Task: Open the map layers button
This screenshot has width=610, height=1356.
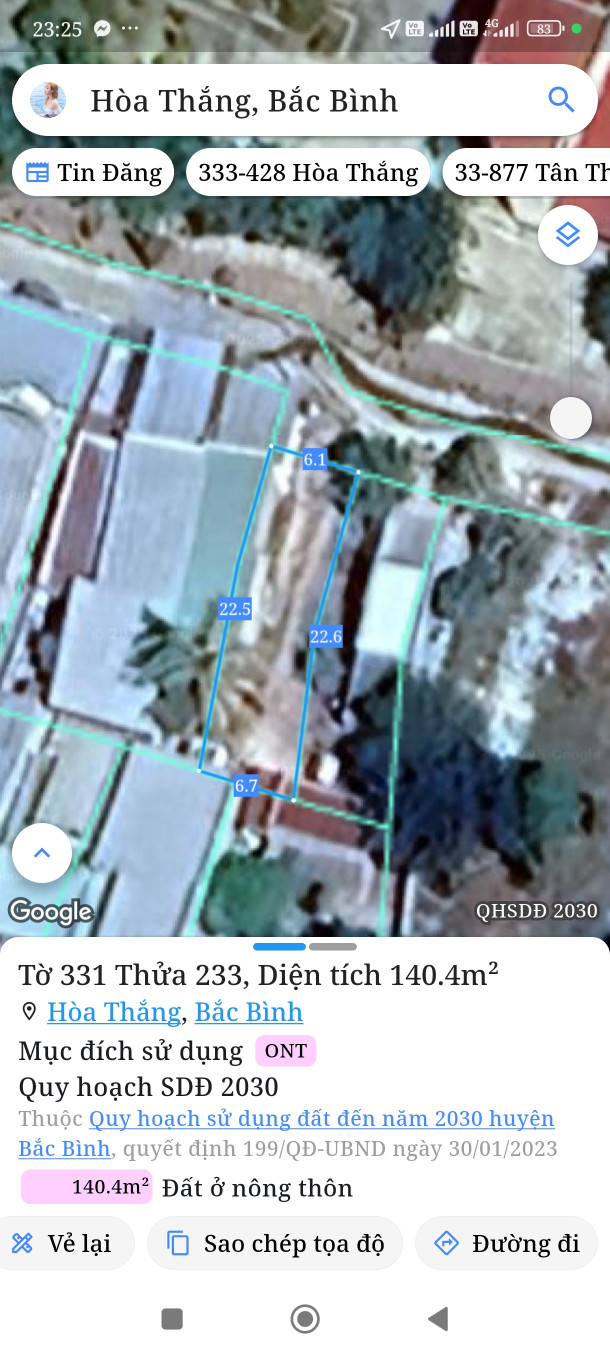Action: 568,235
